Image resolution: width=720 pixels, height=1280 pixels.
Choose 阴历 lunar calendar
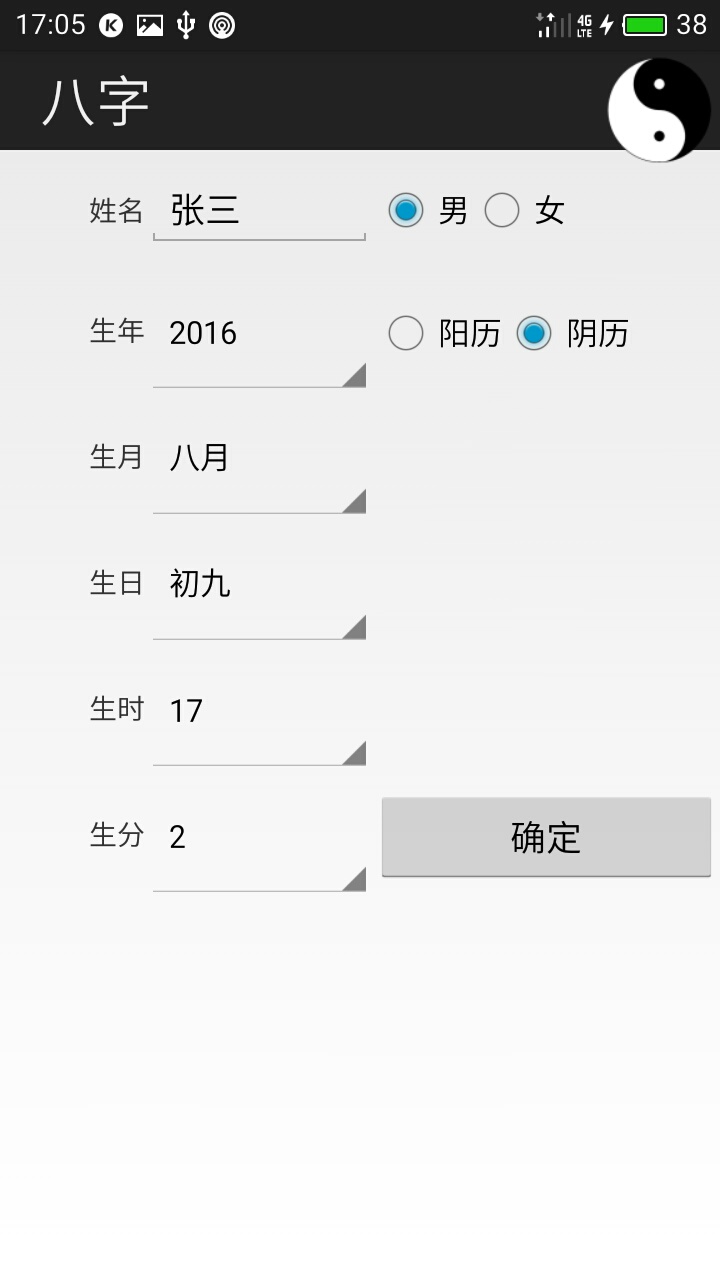(534, 333)
